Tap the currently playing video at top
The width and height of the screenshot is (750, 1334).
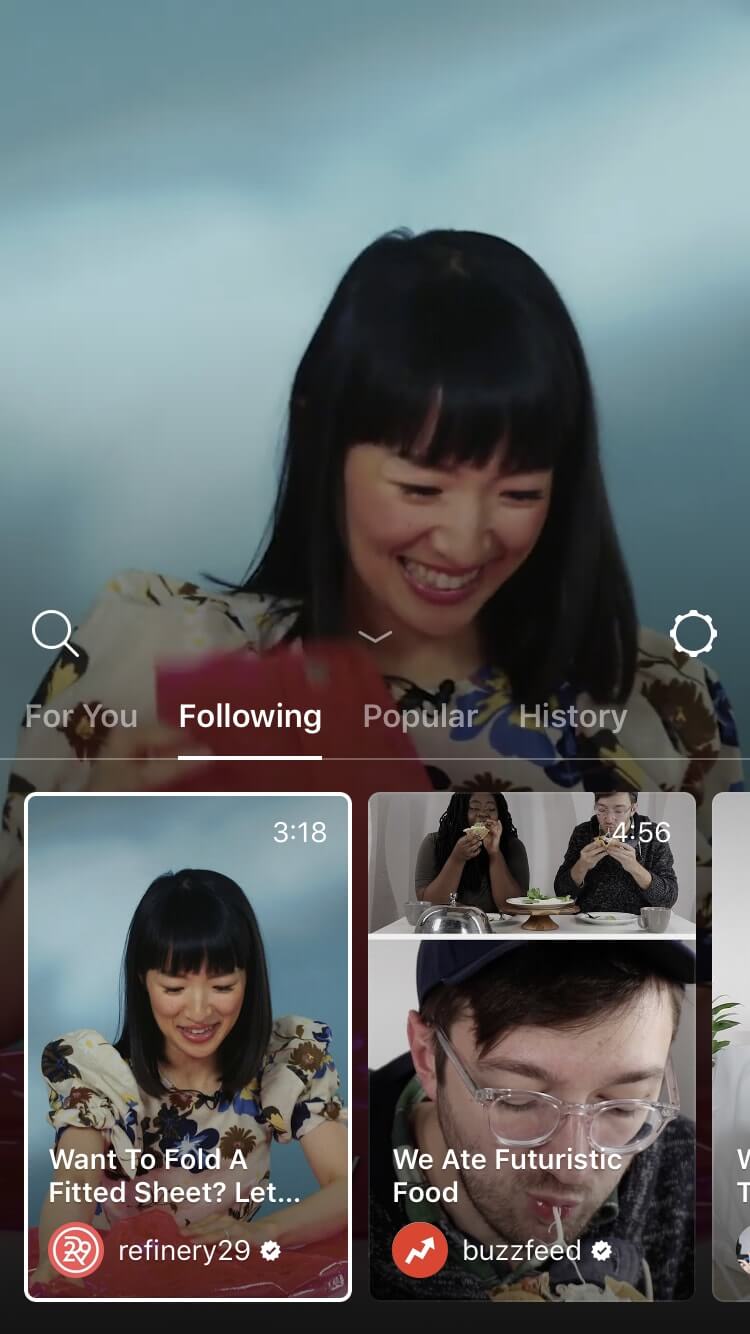click(375, 350)
